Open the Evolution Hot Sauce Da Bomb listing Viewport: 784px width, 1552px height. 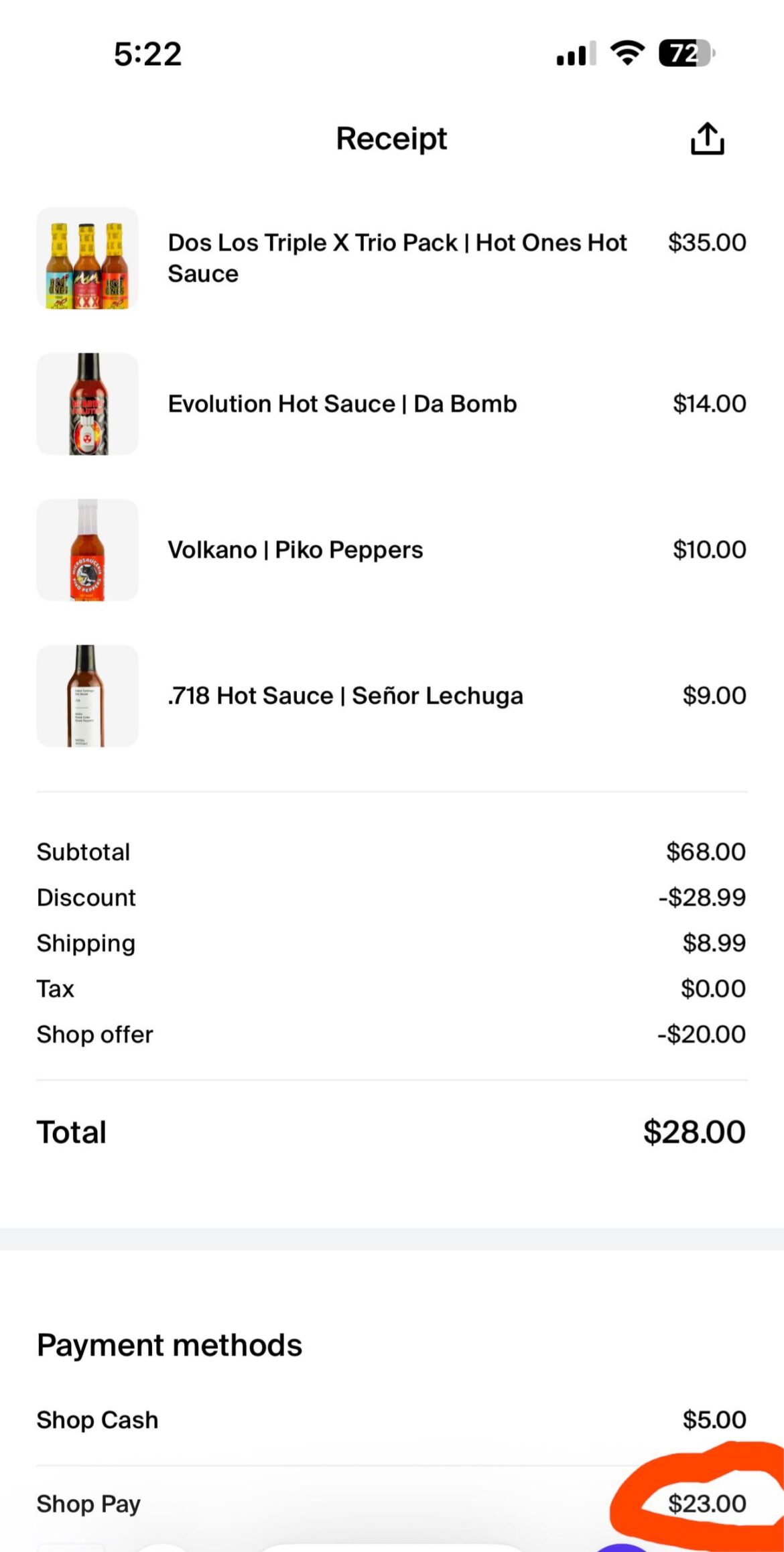coord(341,403)
